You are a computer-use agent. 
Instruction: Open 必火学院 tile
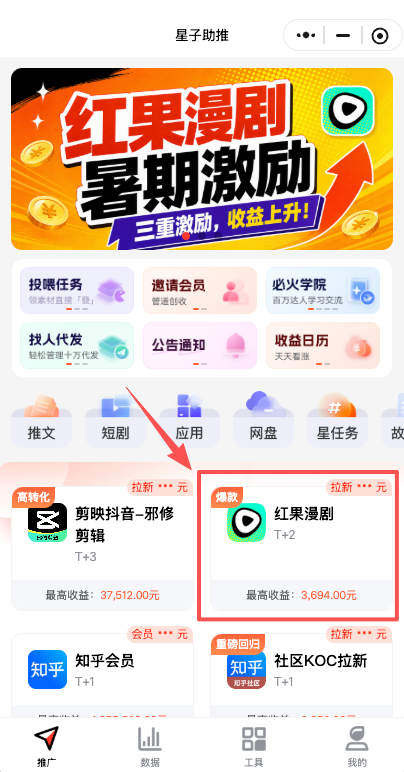323,290
